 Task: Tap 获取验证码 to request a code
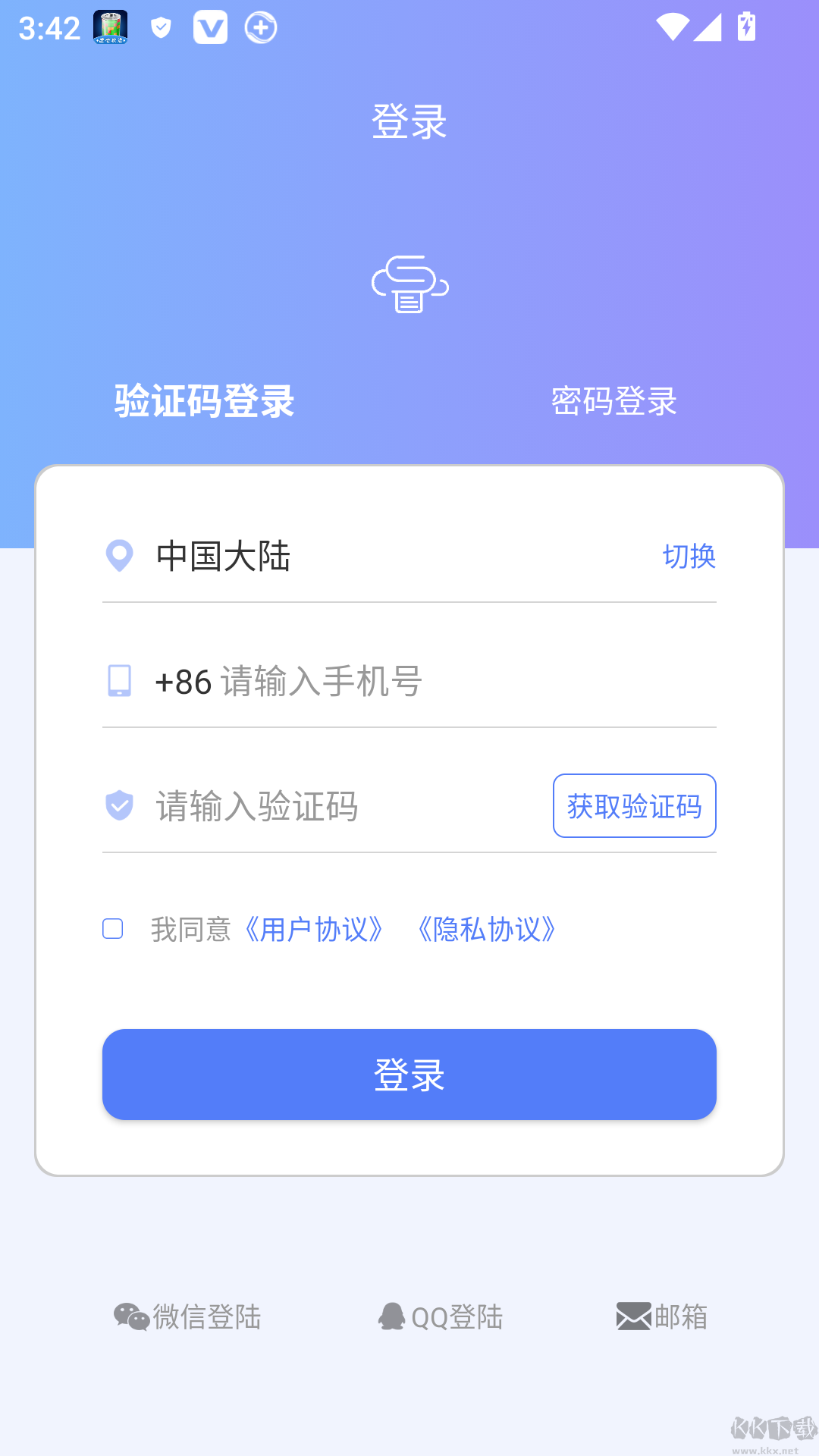click(x=634, y=806)
